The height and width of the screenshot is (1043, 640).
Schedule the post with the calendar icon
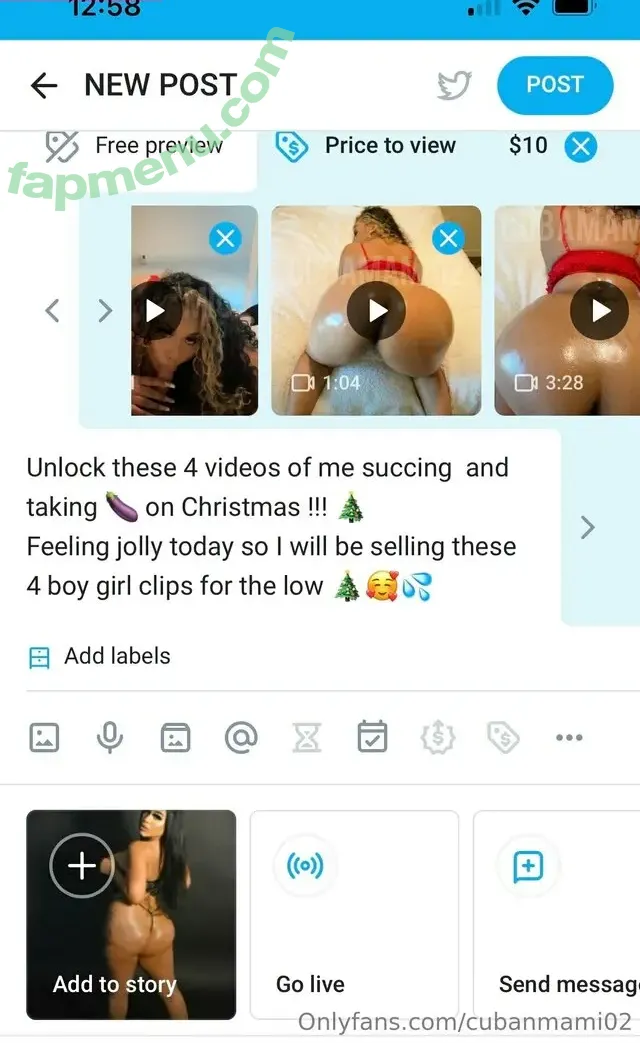click(x=372, y=738)
